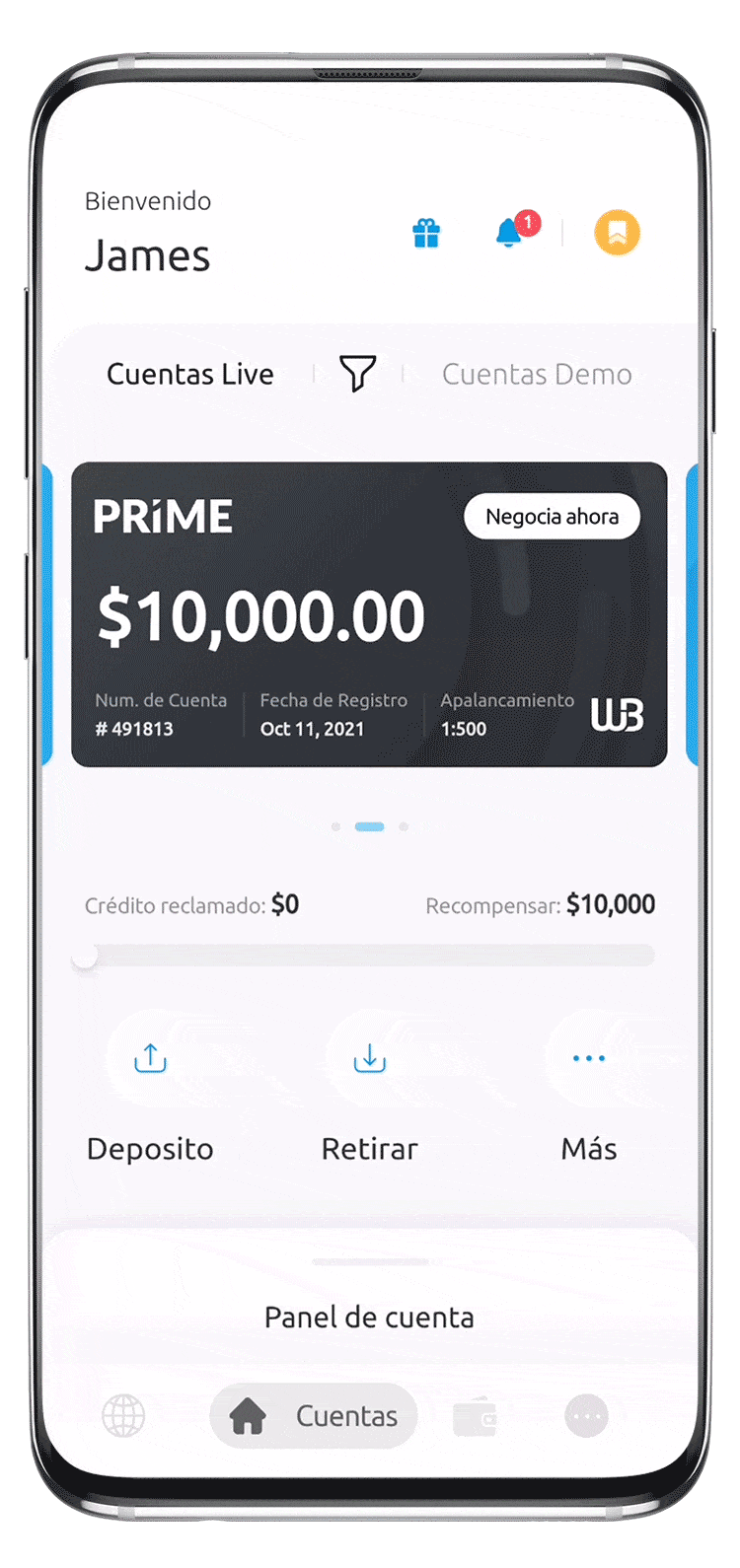The image size is (740, 1568).
Task: Go to the Cuentas home tab
Action: pyautogui.click(x=314, y=1417)
